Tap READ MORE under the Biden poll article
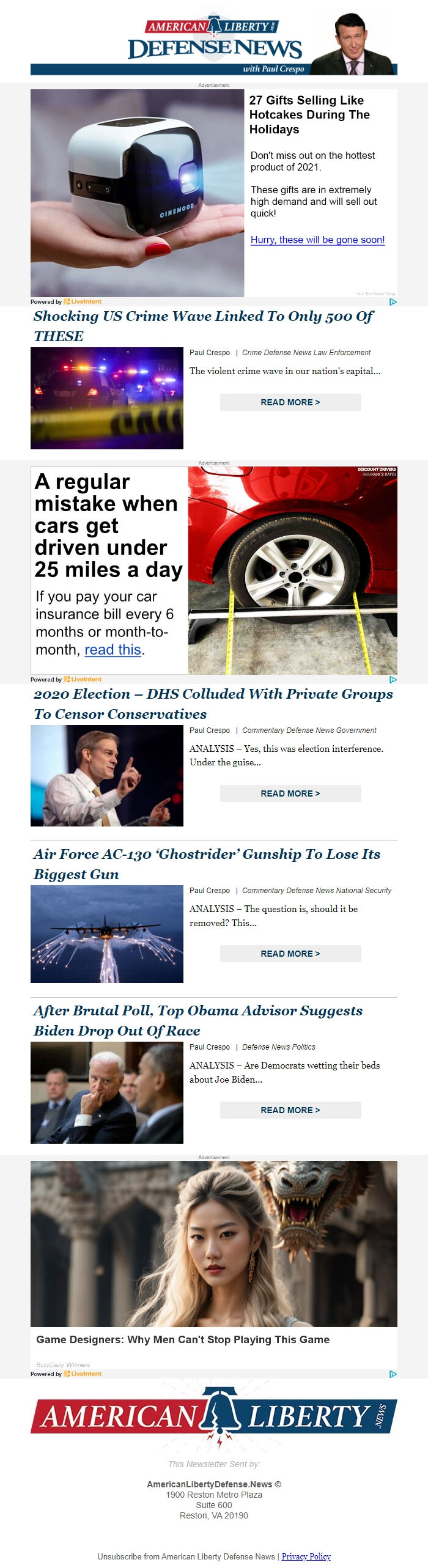The image size is (428, 1568). click(290, 1110)
